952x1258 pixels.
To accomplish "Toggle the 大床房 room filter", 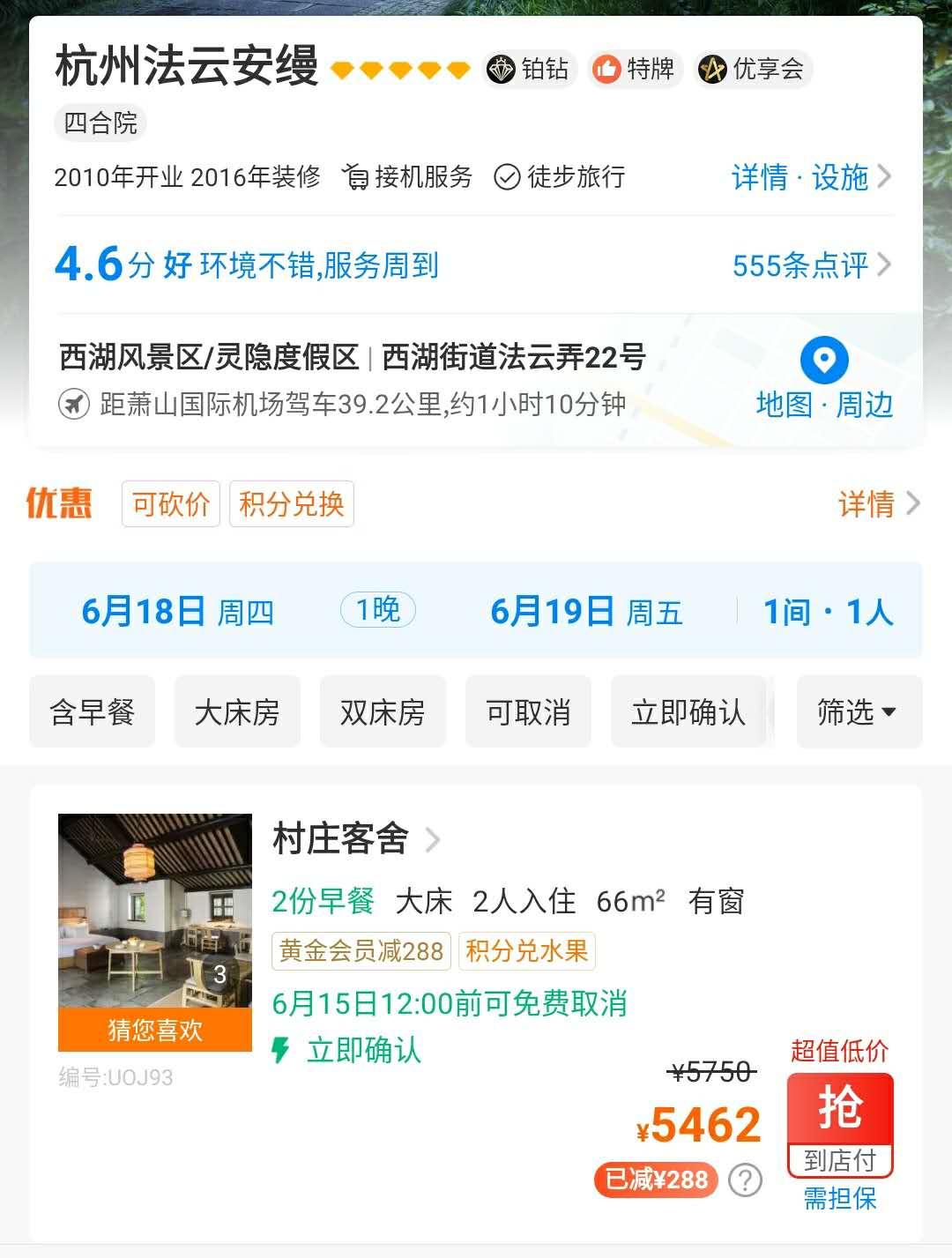I will click(237, 711).
